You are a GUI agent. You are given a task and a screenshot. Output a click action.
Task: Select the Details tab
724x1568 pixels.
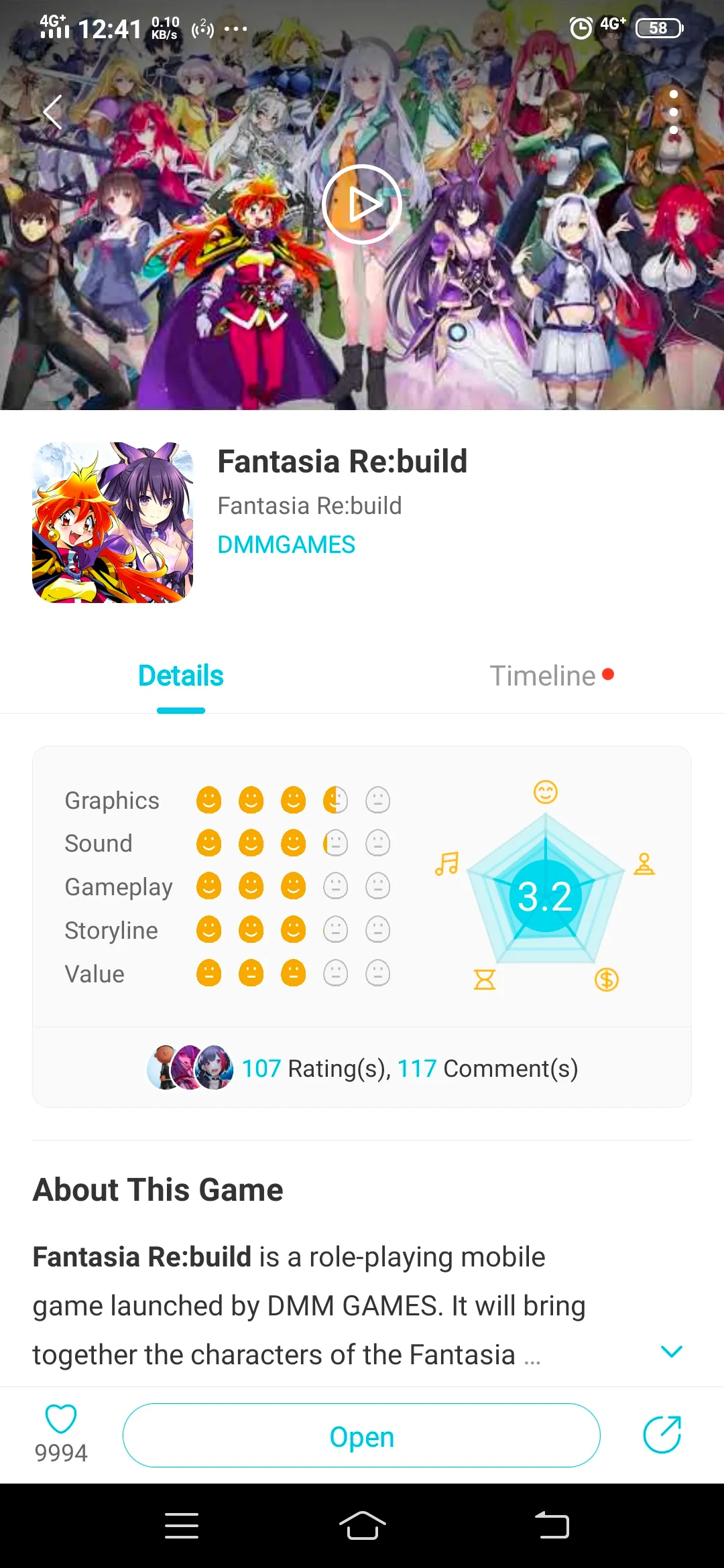(181, 676)
